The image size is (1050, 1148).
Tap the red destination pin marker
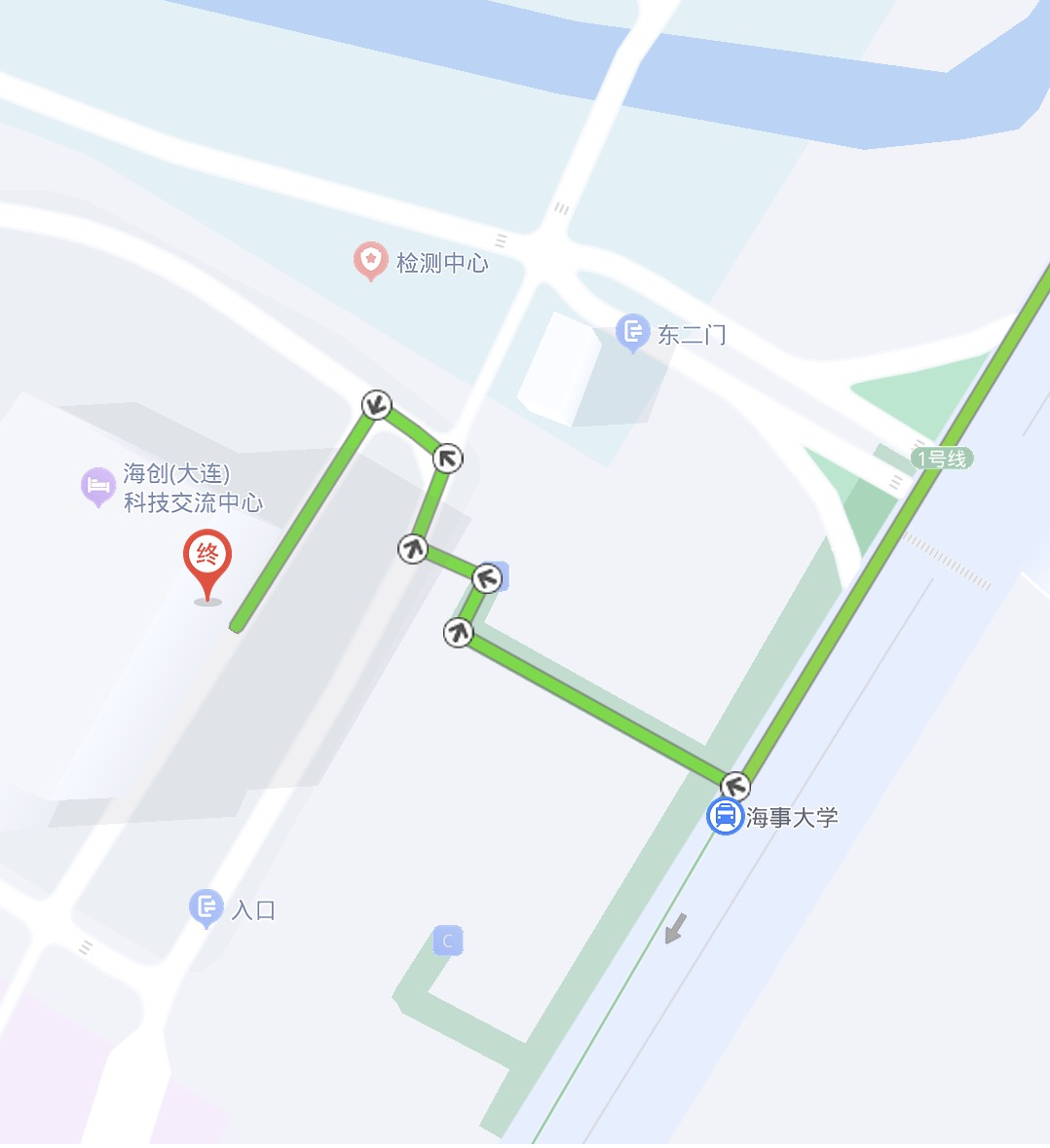click(206, 560)
